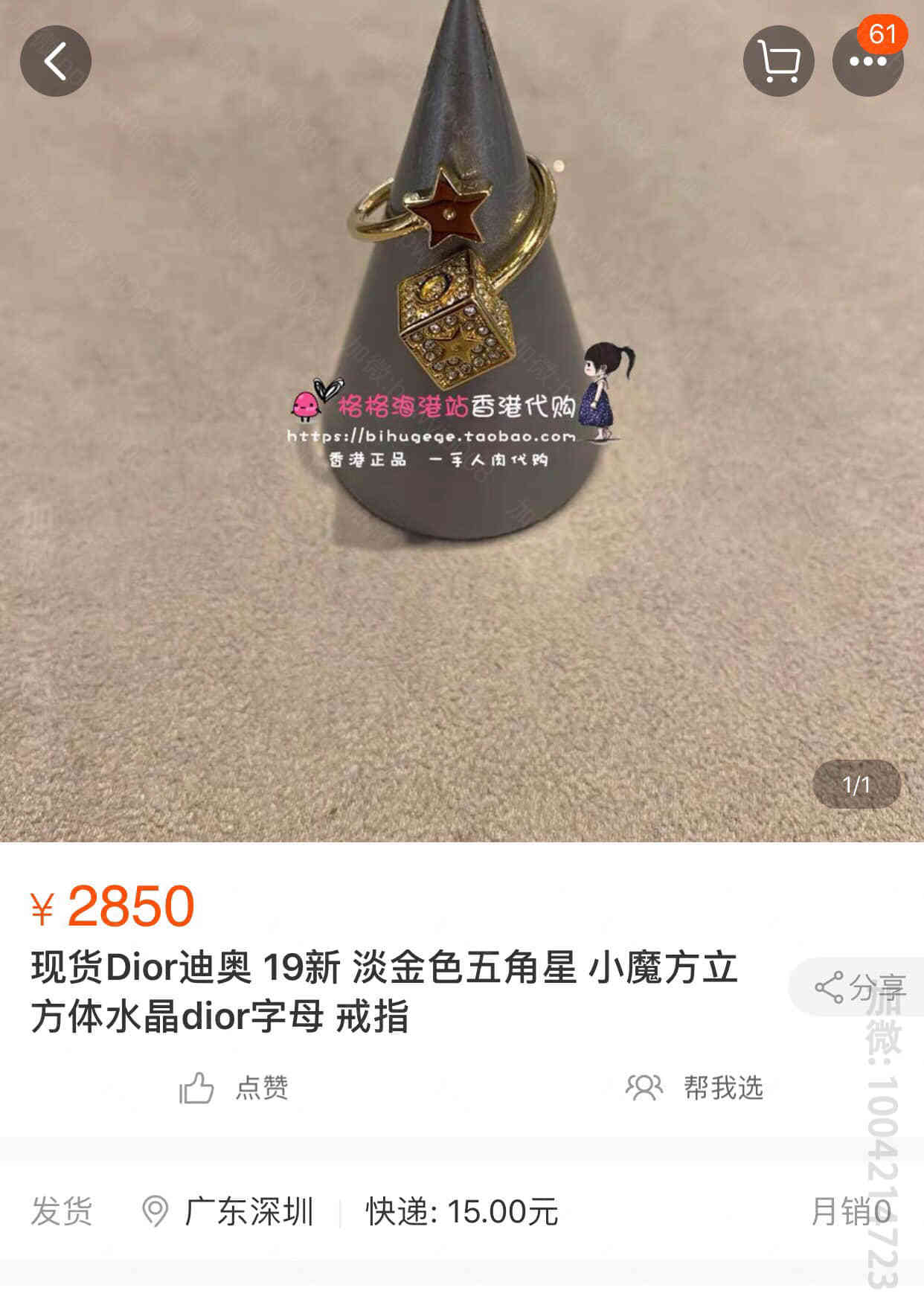Tap 帮我选 to ask friends to help choose
This screenshot has width=924, height=1311.
[695, 1088]
